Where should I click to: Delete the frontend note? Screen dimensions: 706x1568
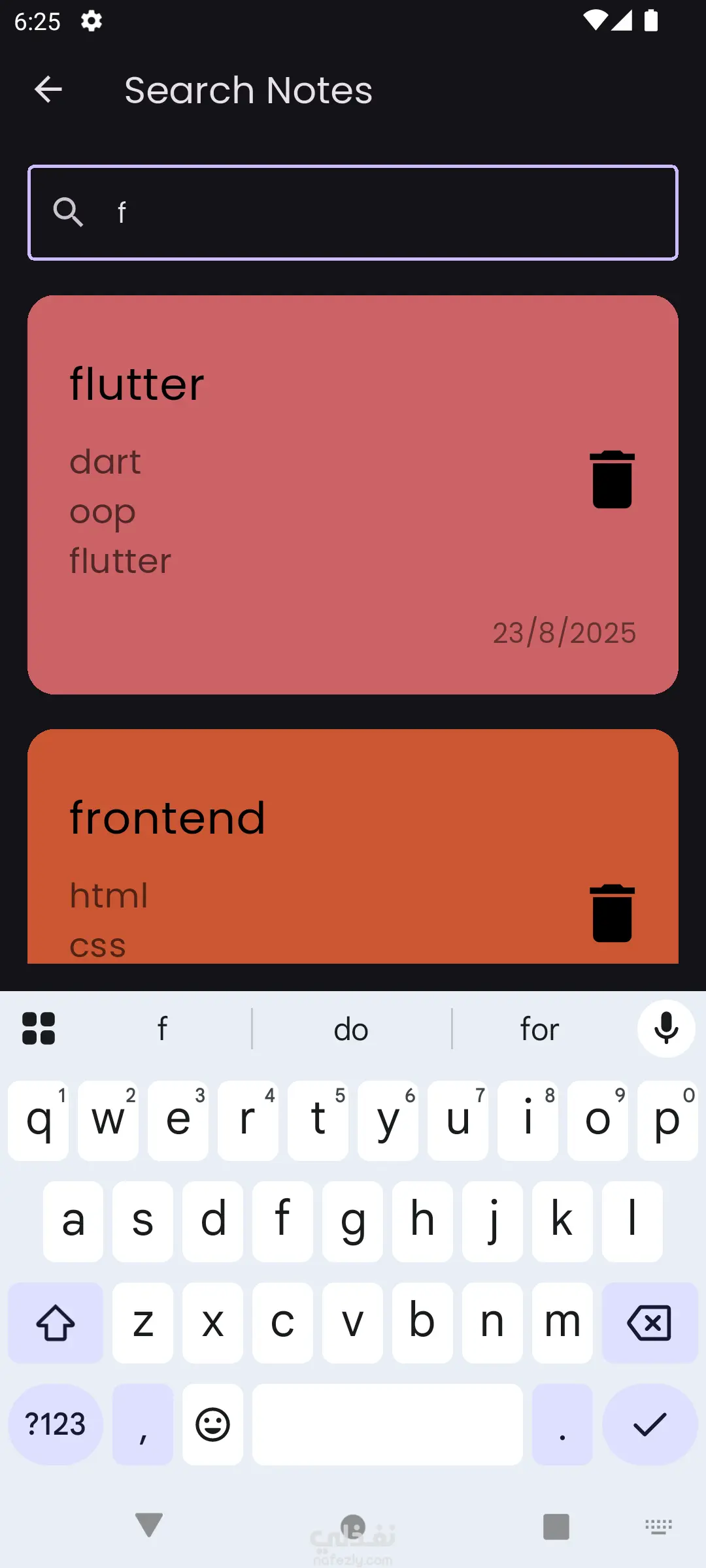coord(612,913)
